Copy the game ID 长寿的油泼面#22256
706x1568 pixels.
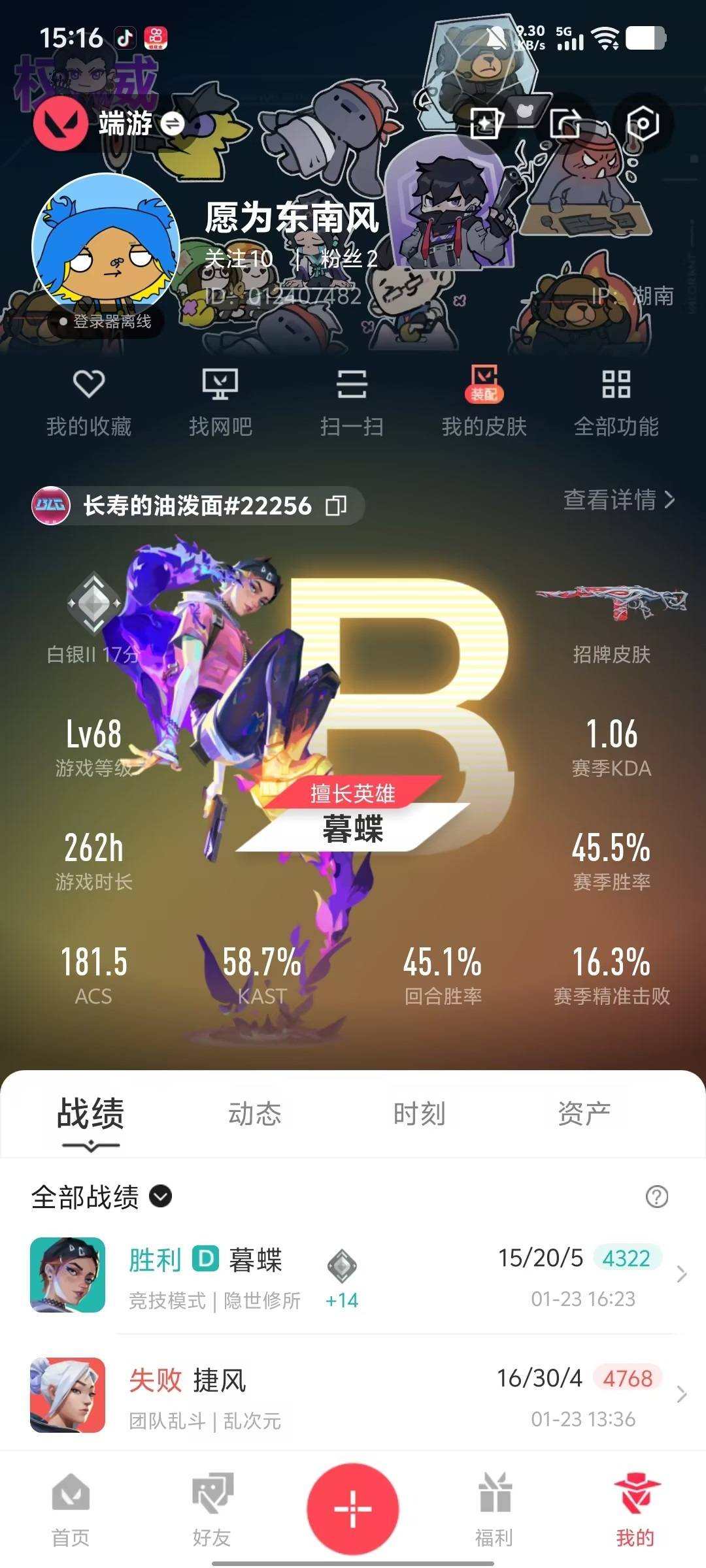[337, 506]
